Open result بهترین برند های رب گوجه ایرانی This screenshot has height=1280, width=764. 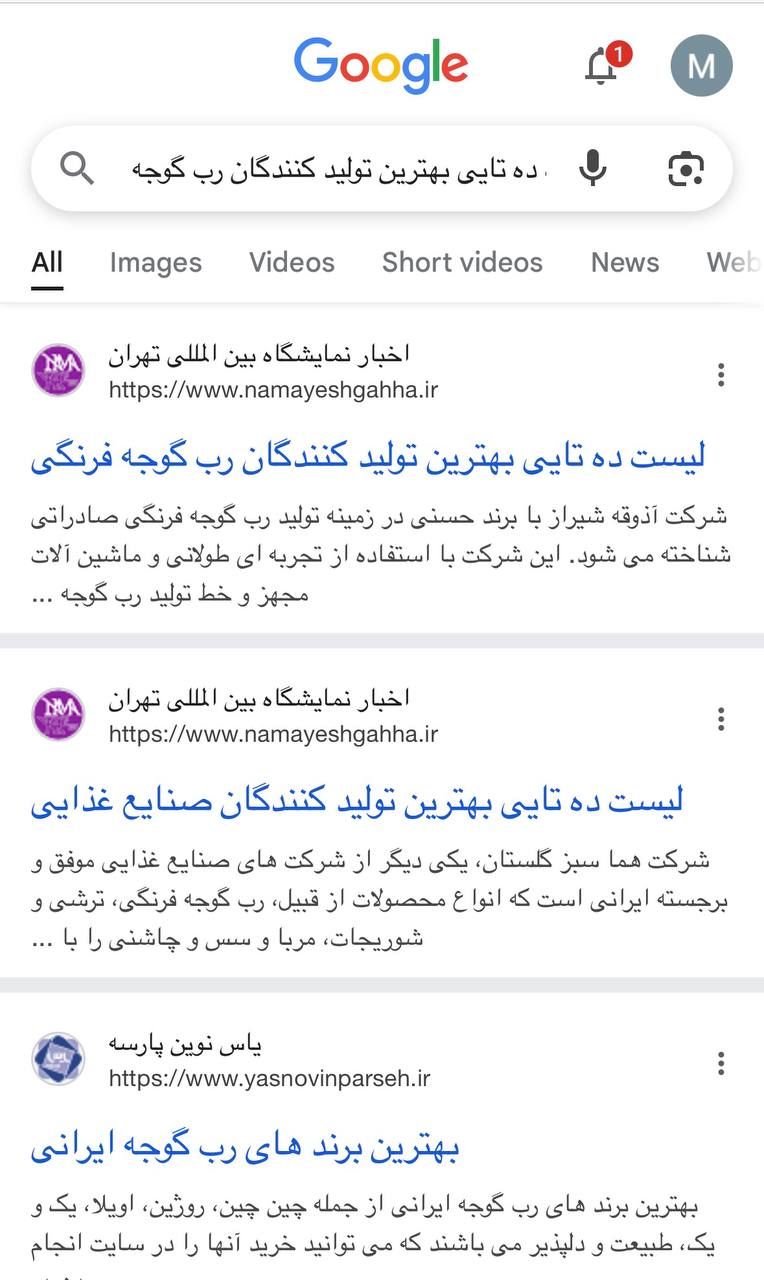(245, 1145)
